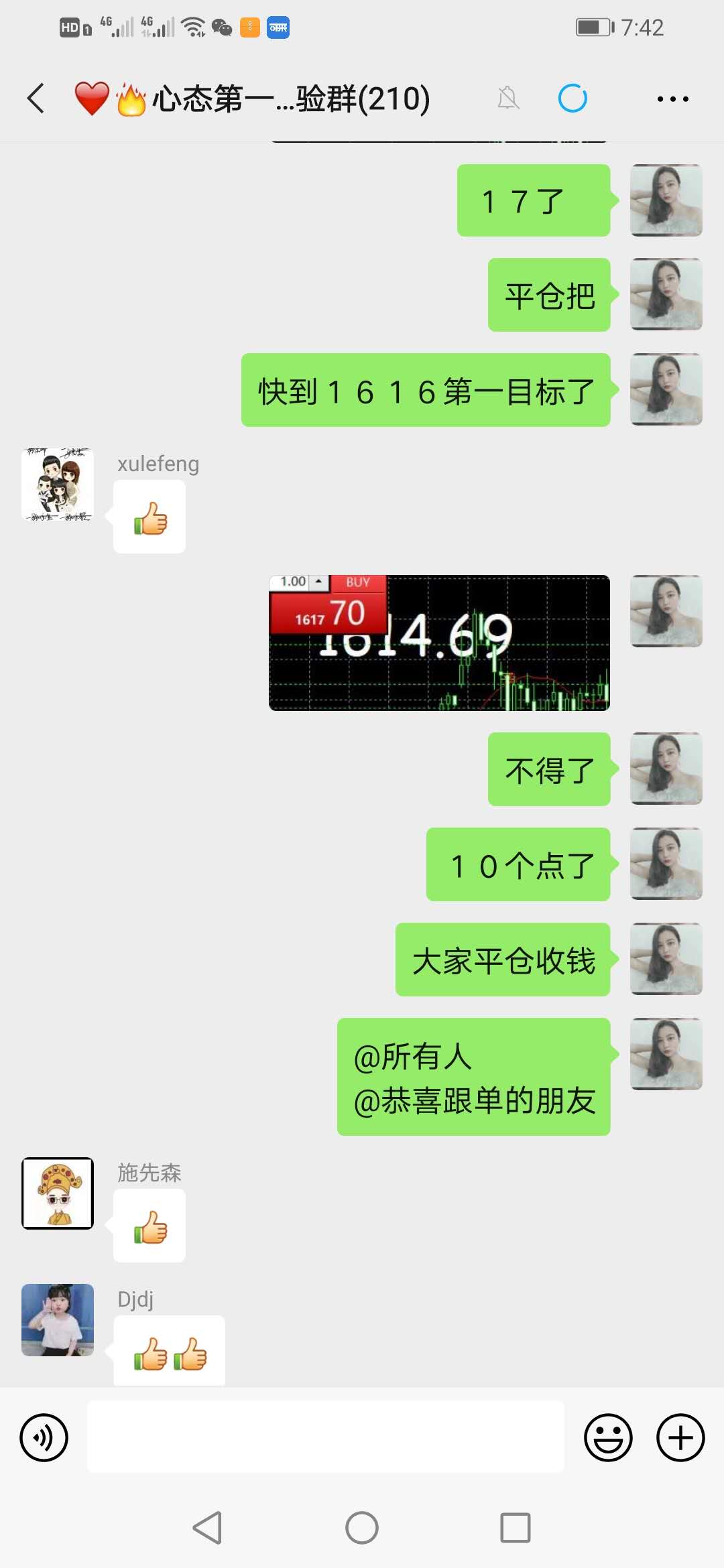Open Djdj's profile avatar
This screenshot has height=1568, width=724.
58,1319
